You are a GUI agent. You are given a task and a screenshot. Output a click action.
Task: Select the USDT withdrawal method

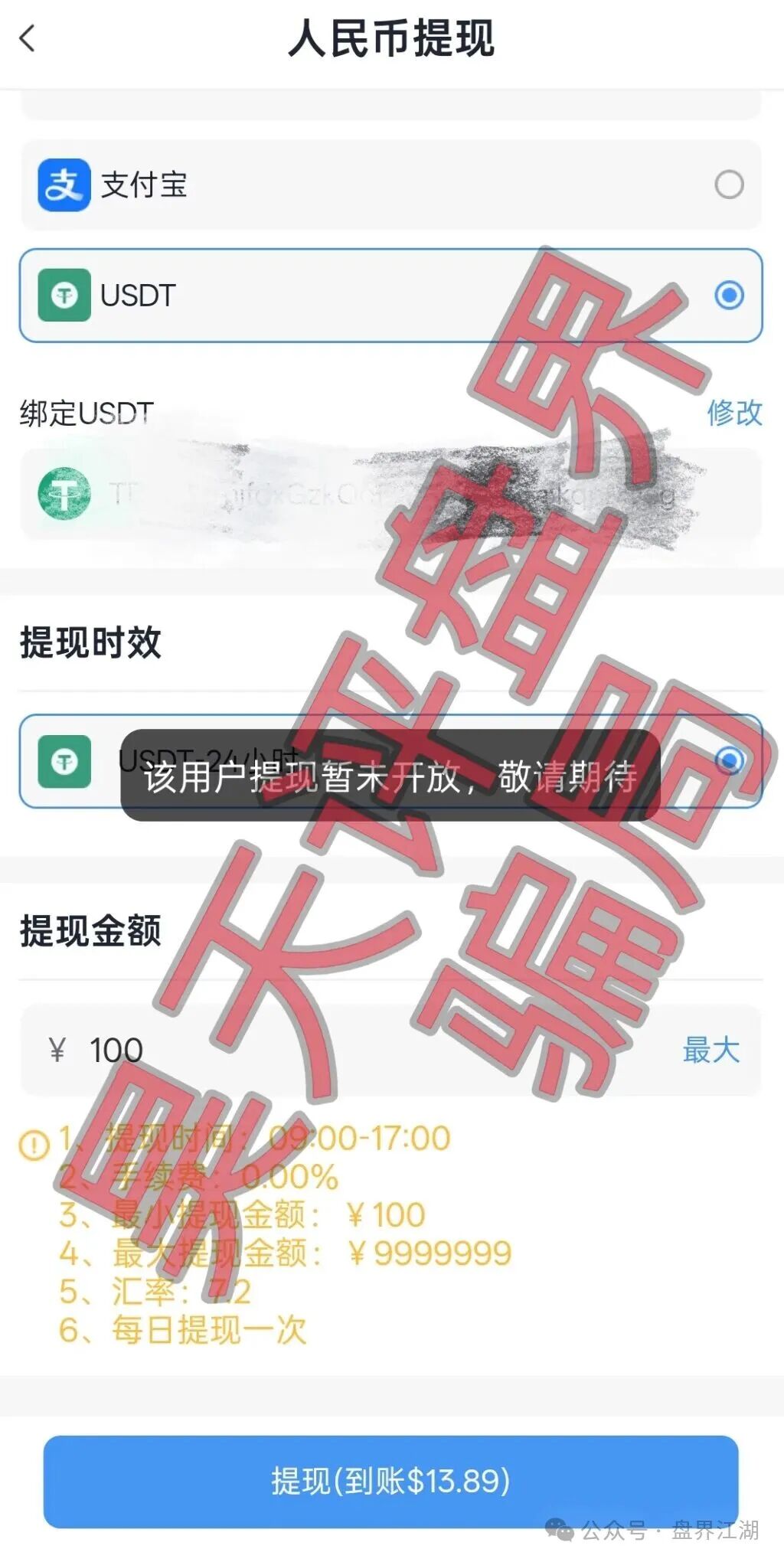pos(390,296)
